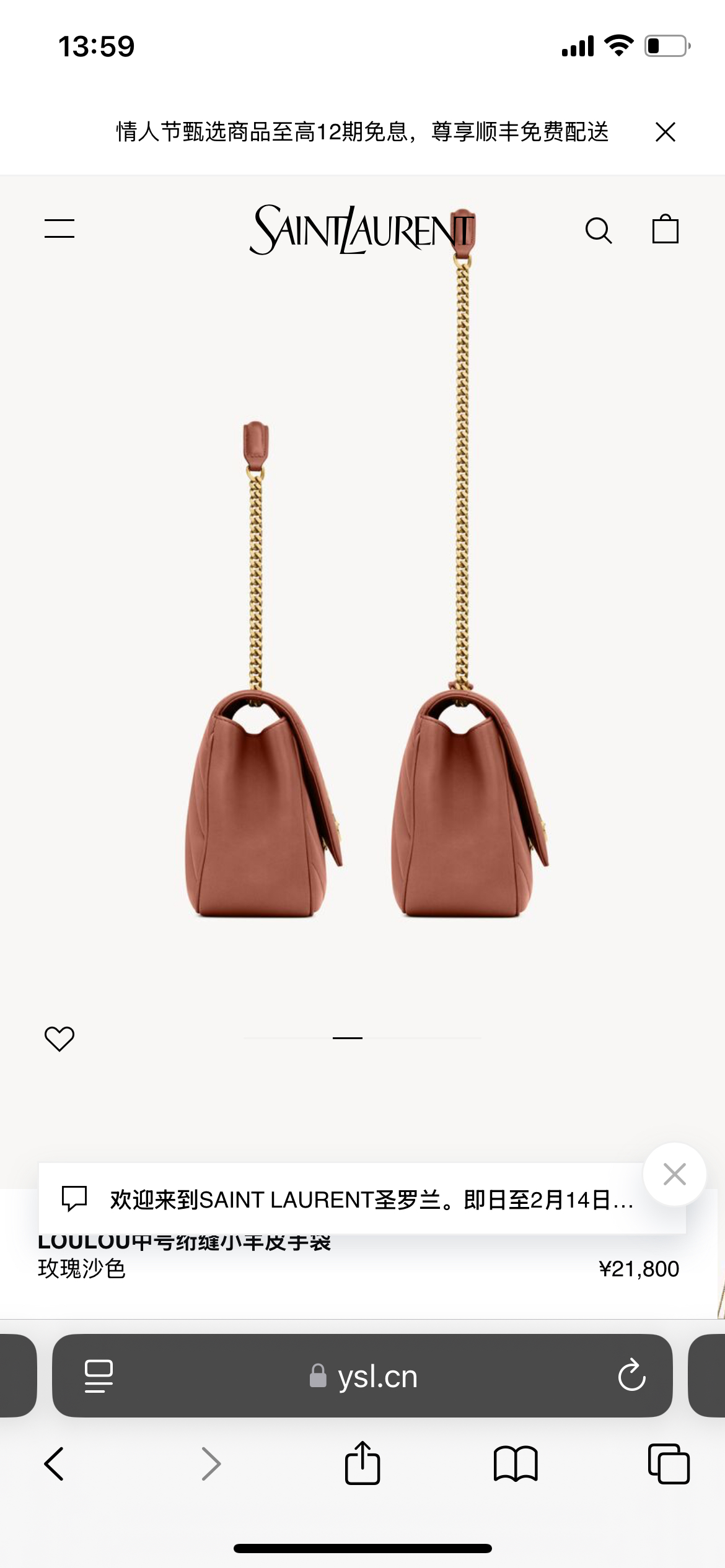
Task: Add the bag to wishlist
Action: coord(59,1039)
